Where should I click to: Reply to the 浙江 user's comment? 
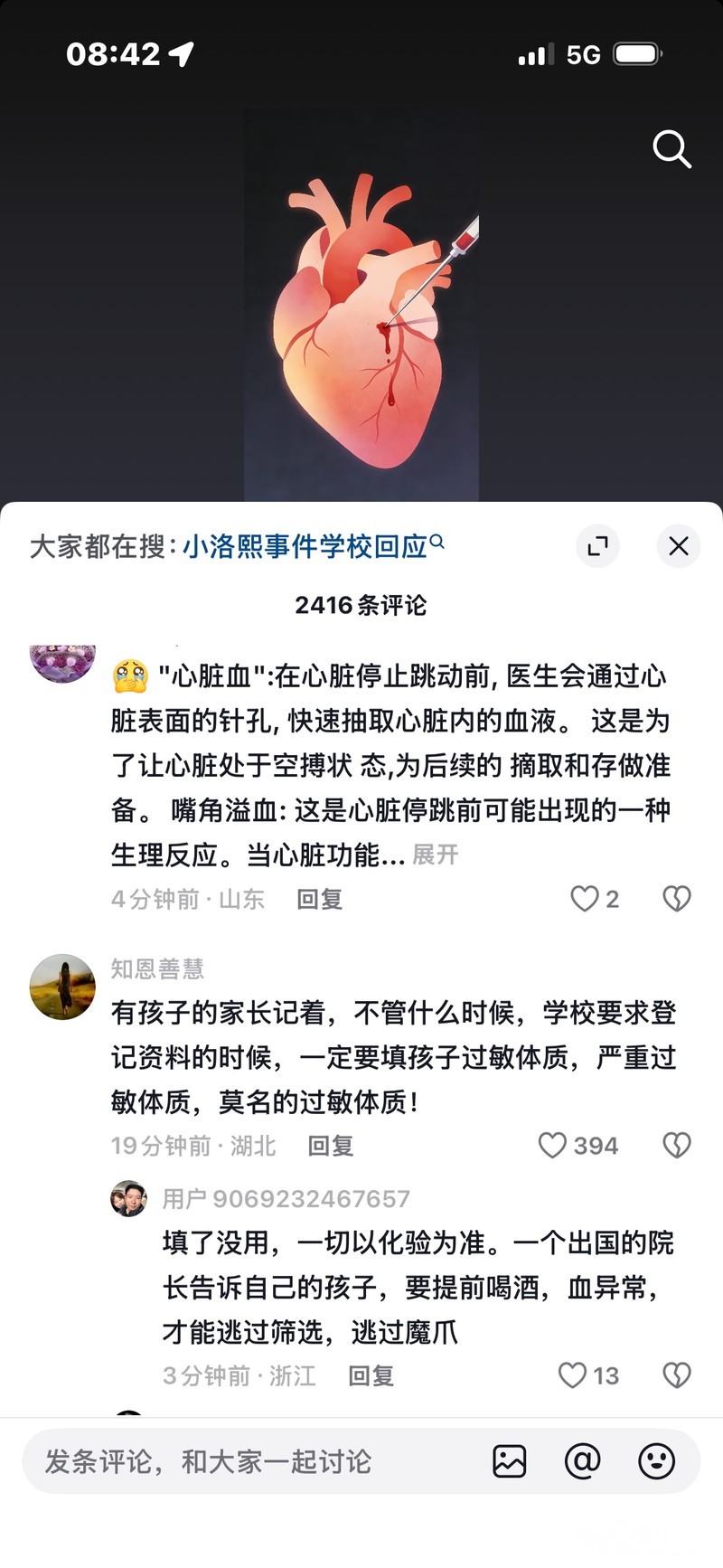[x=371, y=1375]
